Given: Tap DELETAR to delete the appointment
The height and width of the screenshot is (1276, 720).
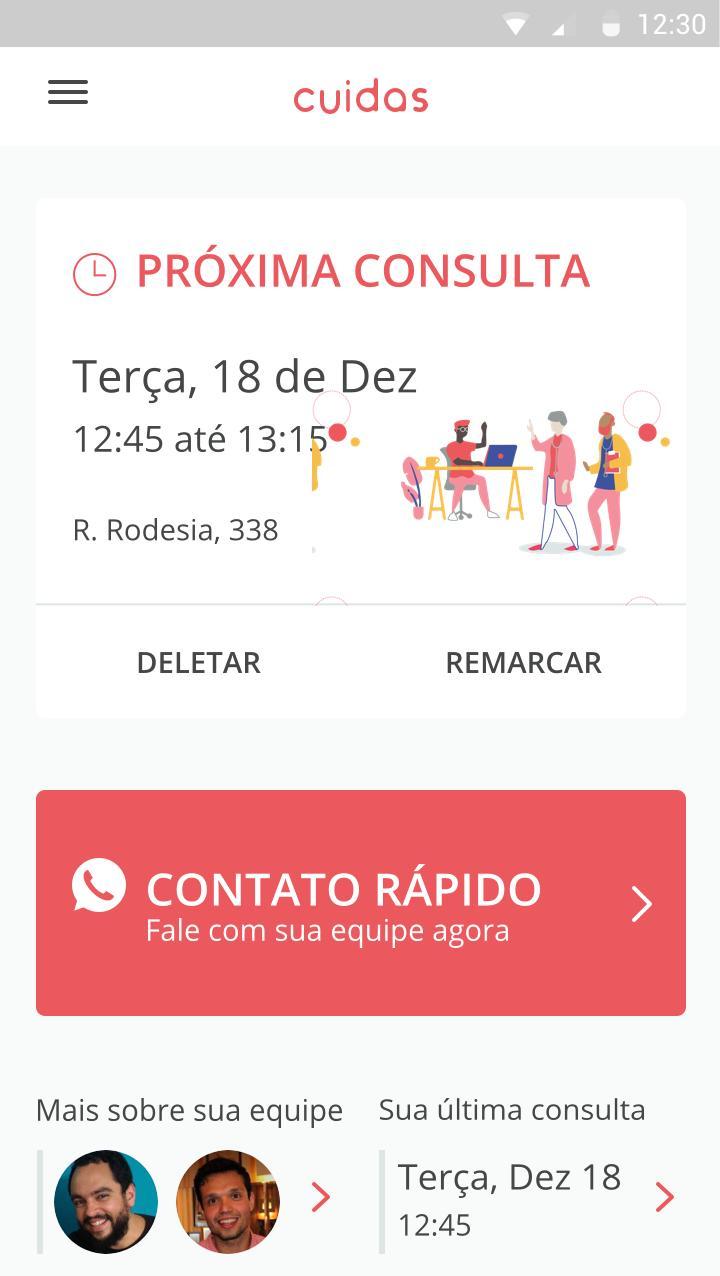Looking at the screenshot, I should 198,662.
